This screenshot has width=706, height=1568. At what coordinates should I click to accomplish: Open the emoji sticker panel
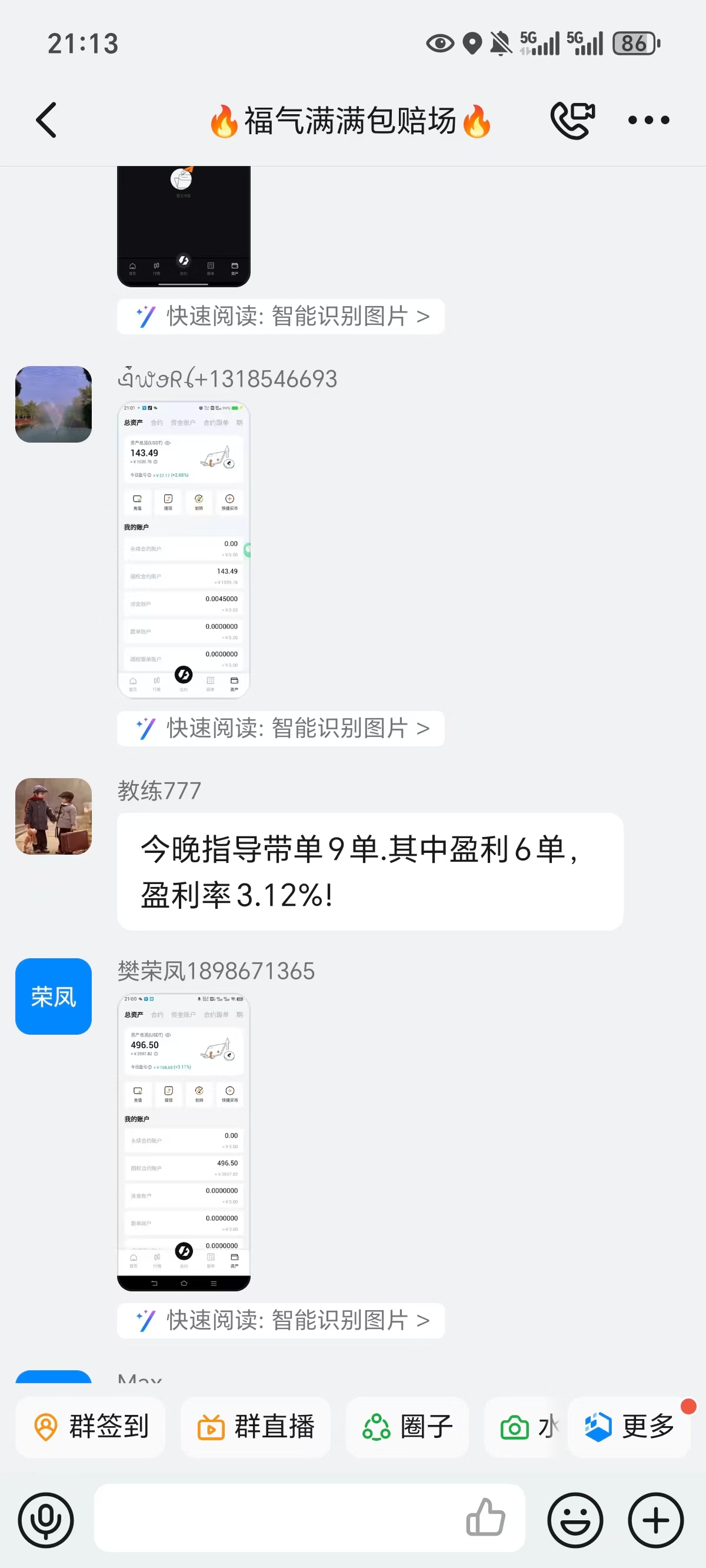pyautogui.click(x=575, y=1520)
